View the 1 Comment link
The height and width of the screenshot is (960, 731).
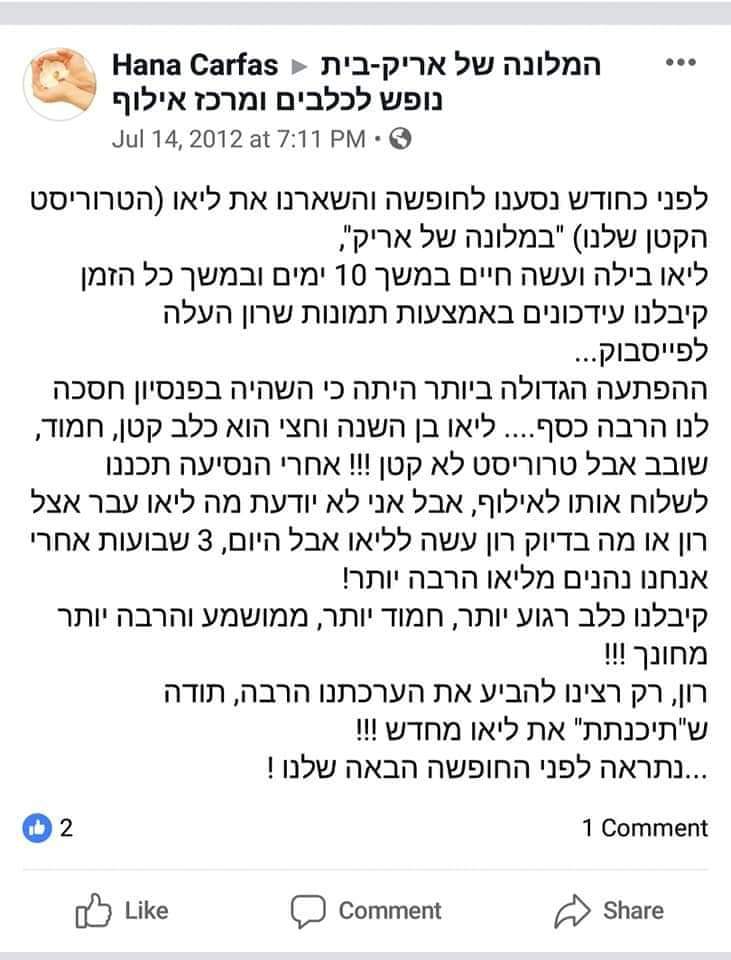point(644,828)
